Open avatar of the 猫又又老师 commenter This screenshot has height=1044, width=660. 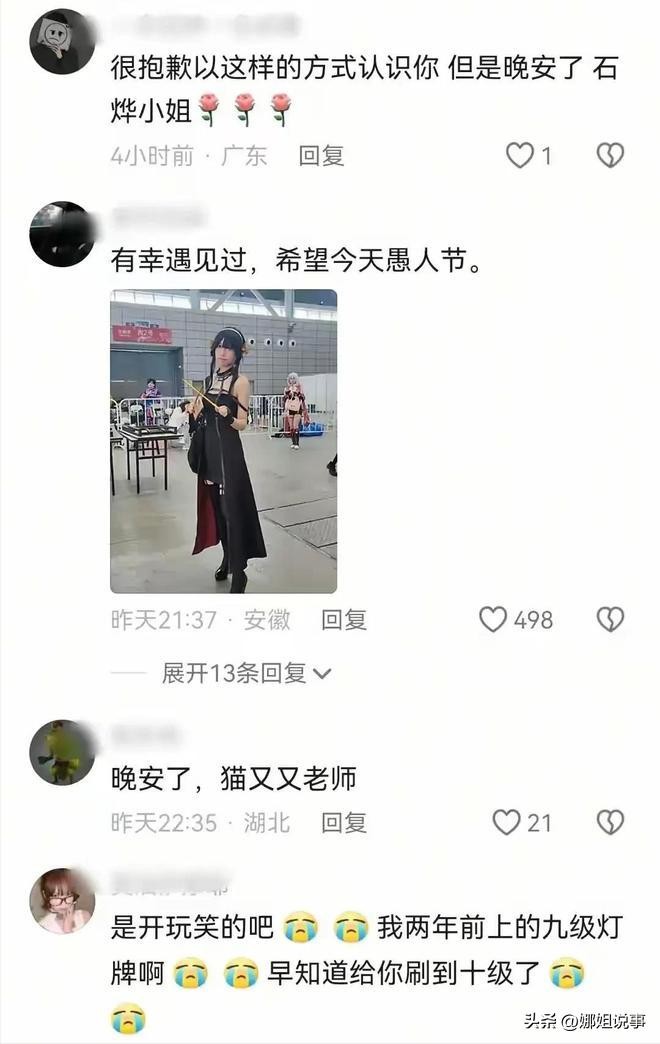point(62,752)
